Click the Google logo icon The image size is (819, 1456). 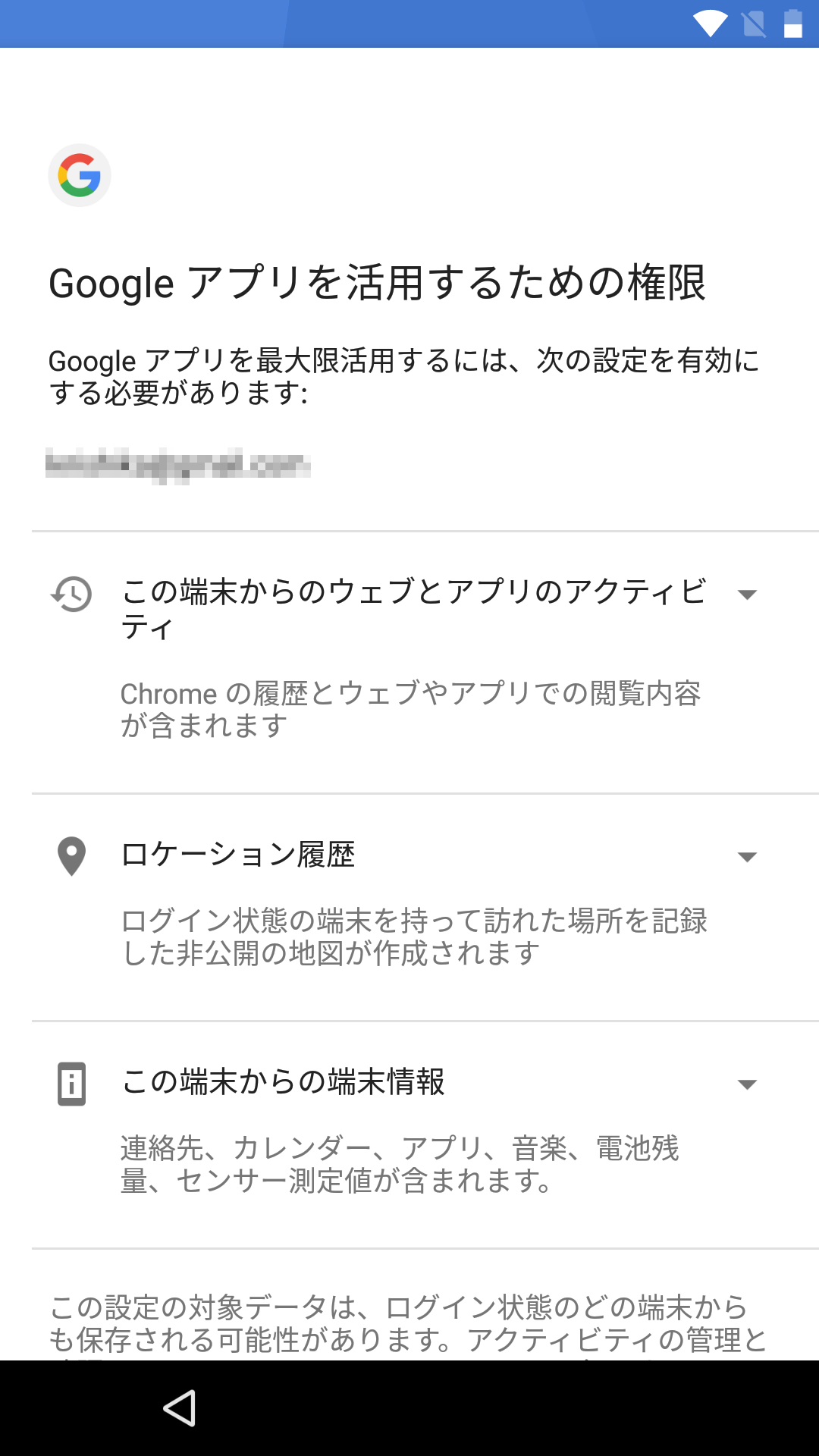80,174
